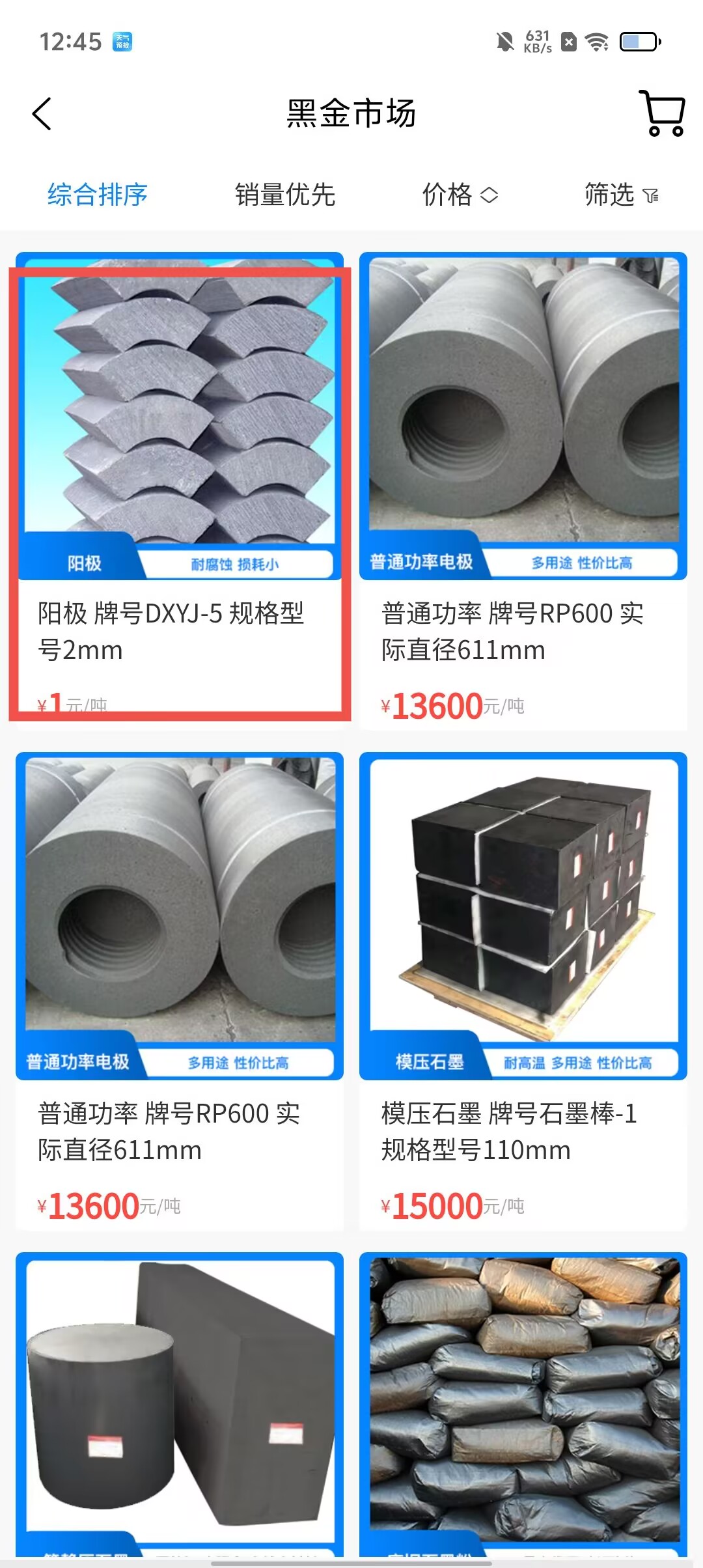This screenshot has height=1568, width=703.
Task: Open the first 普通功率 RP600 ¥13600 card next to 阳极
Action: [523, 488]
